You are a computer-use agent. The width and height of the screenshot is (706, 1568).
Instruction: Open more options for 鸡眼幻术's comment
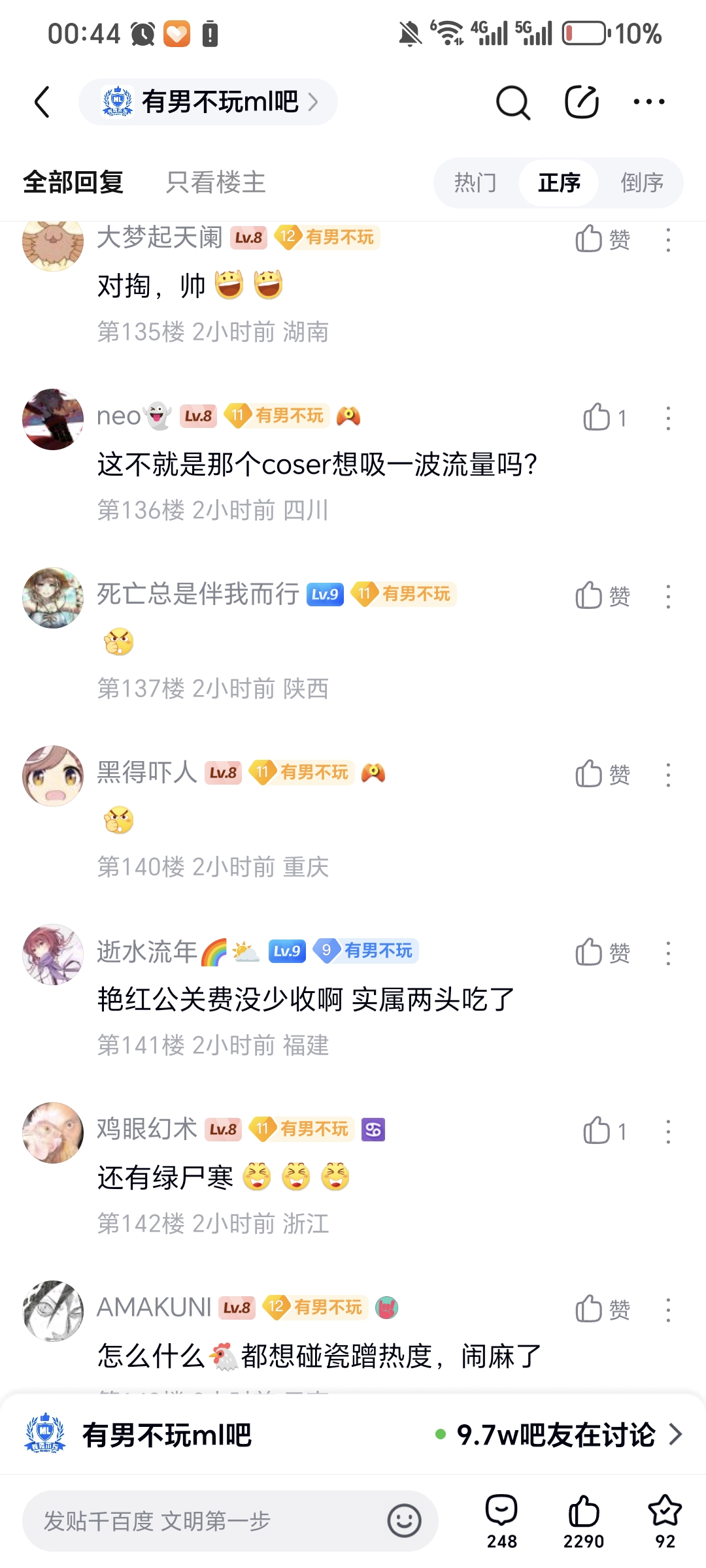pyautogui.click(x=668, y=1132)
